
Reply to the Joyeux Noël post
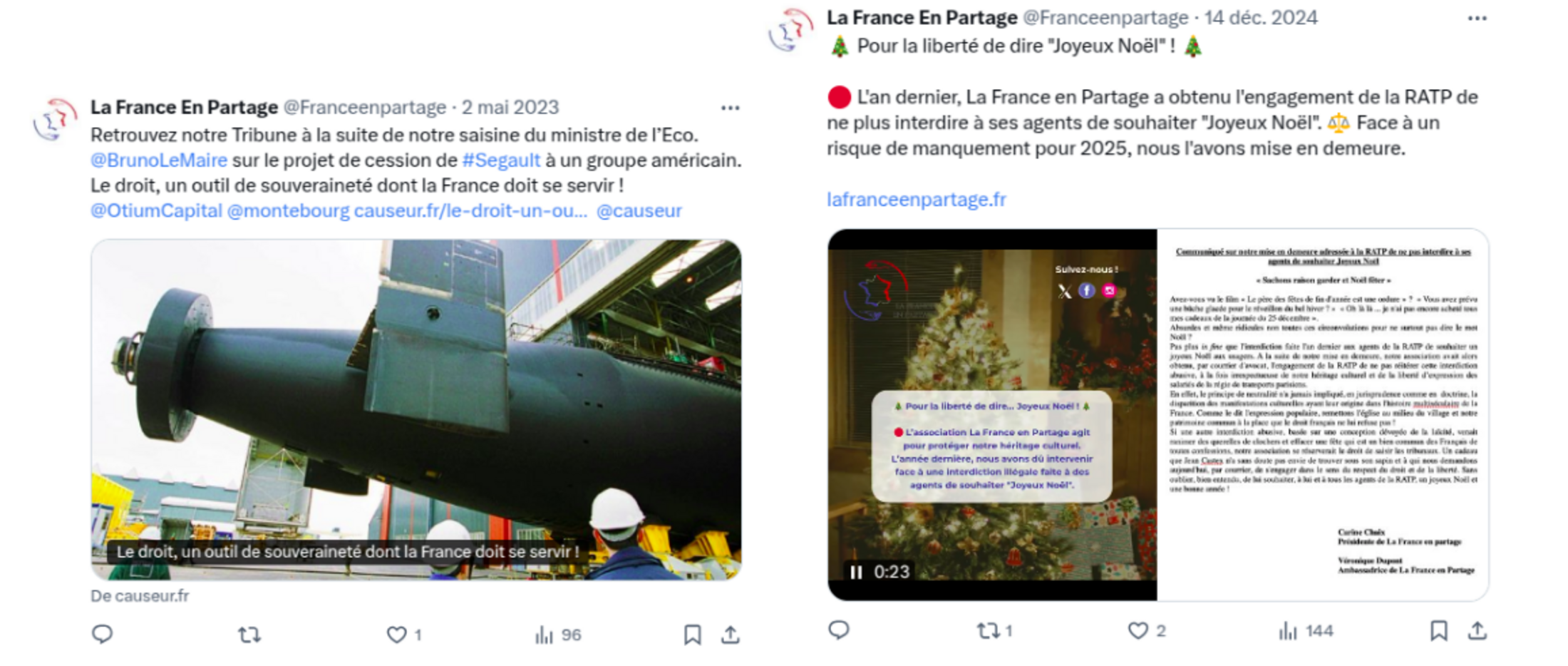(839, 630)
